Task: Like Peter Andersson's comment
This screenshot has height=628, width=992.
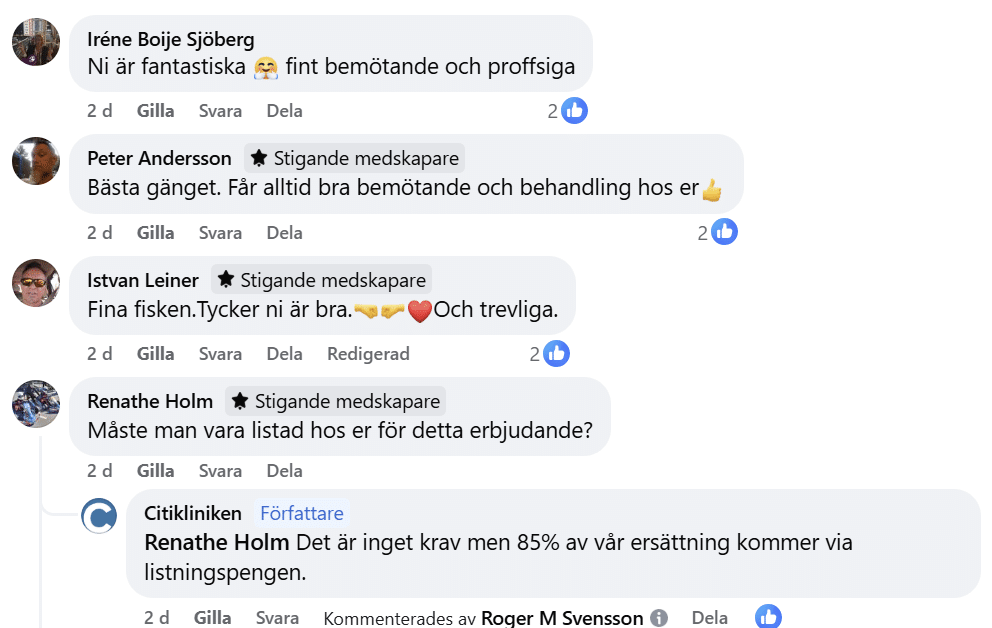Action: (155, 233)
